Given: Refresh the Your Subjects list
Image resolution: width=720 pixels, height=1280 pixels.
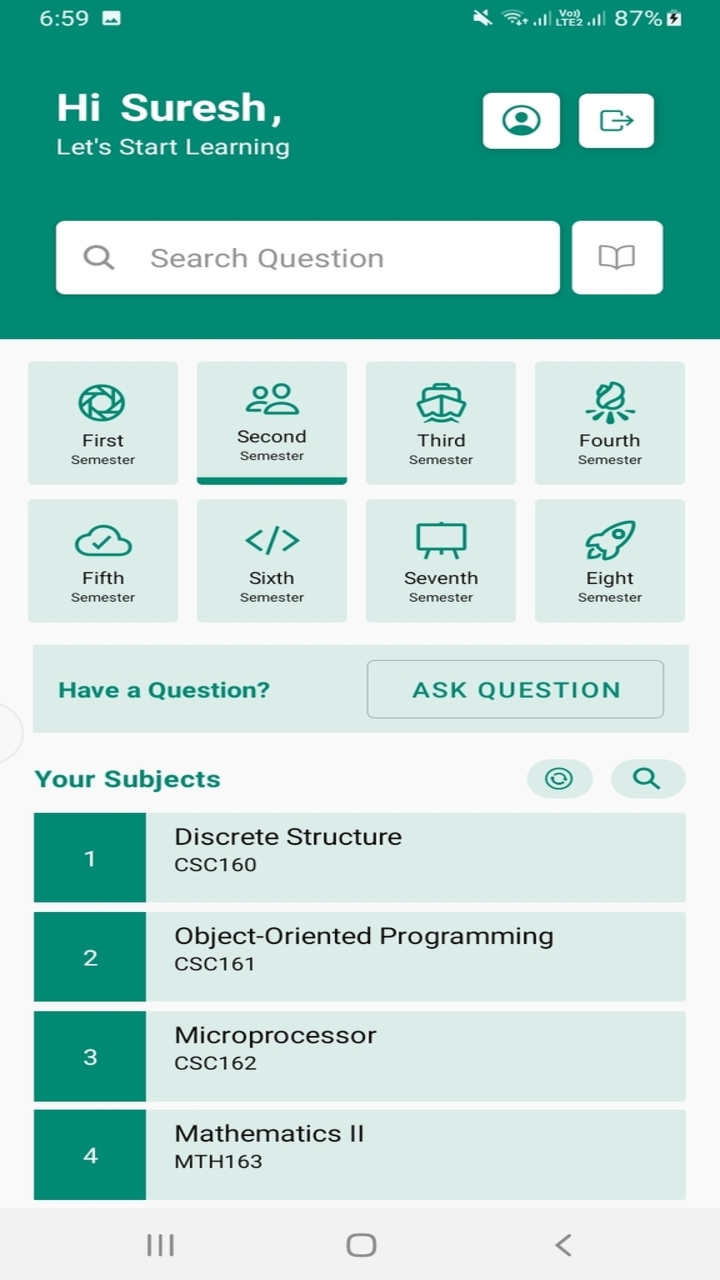Looking at the screenshot, I should tap(559, 779).
